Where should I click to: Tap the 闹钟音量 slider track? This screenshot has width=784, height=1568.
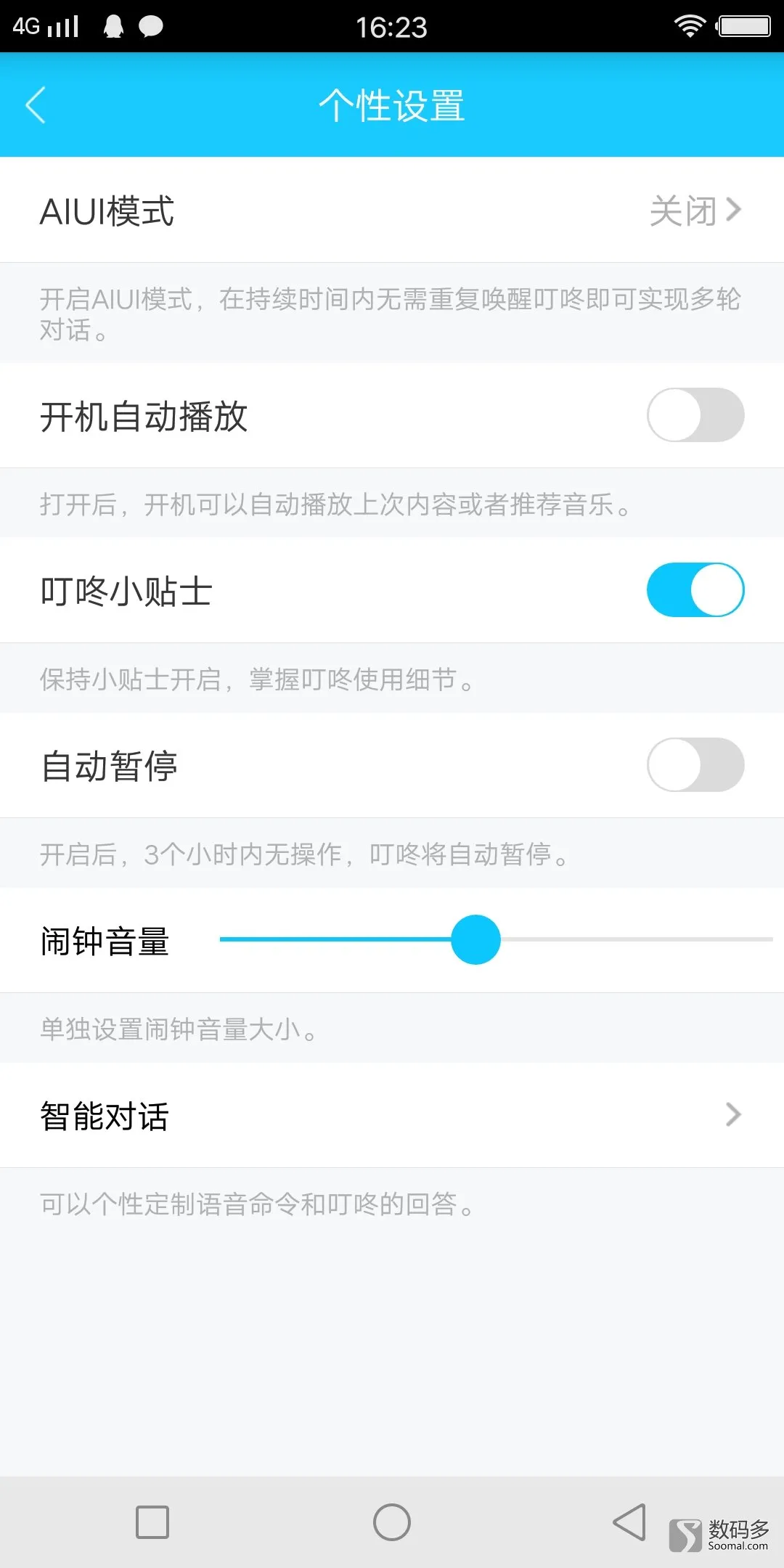click(x=496, y=939)
